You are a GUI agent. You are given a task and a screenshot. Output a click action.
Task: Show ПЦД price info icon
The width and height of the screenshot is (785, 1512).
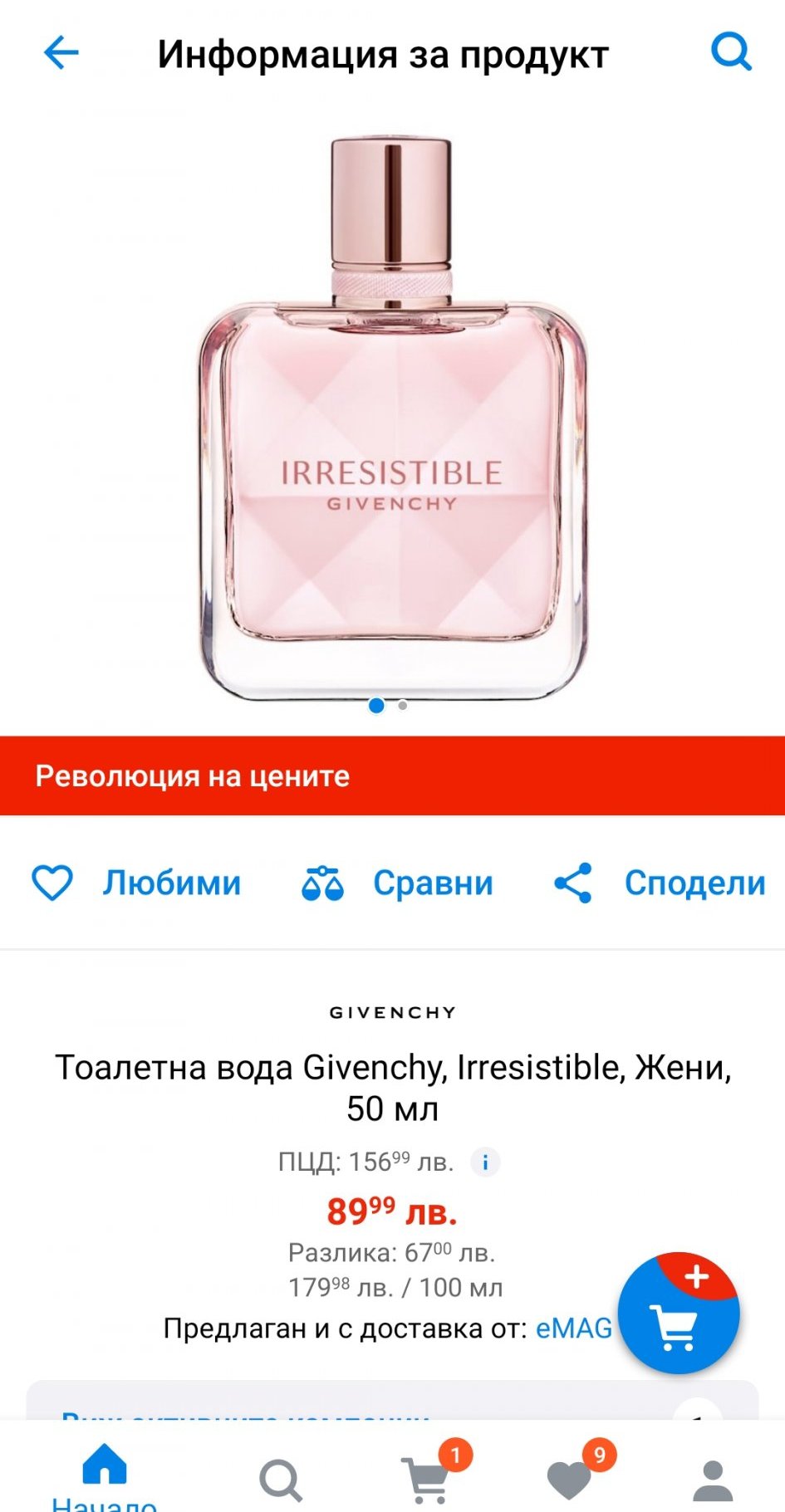point(485,1162)
